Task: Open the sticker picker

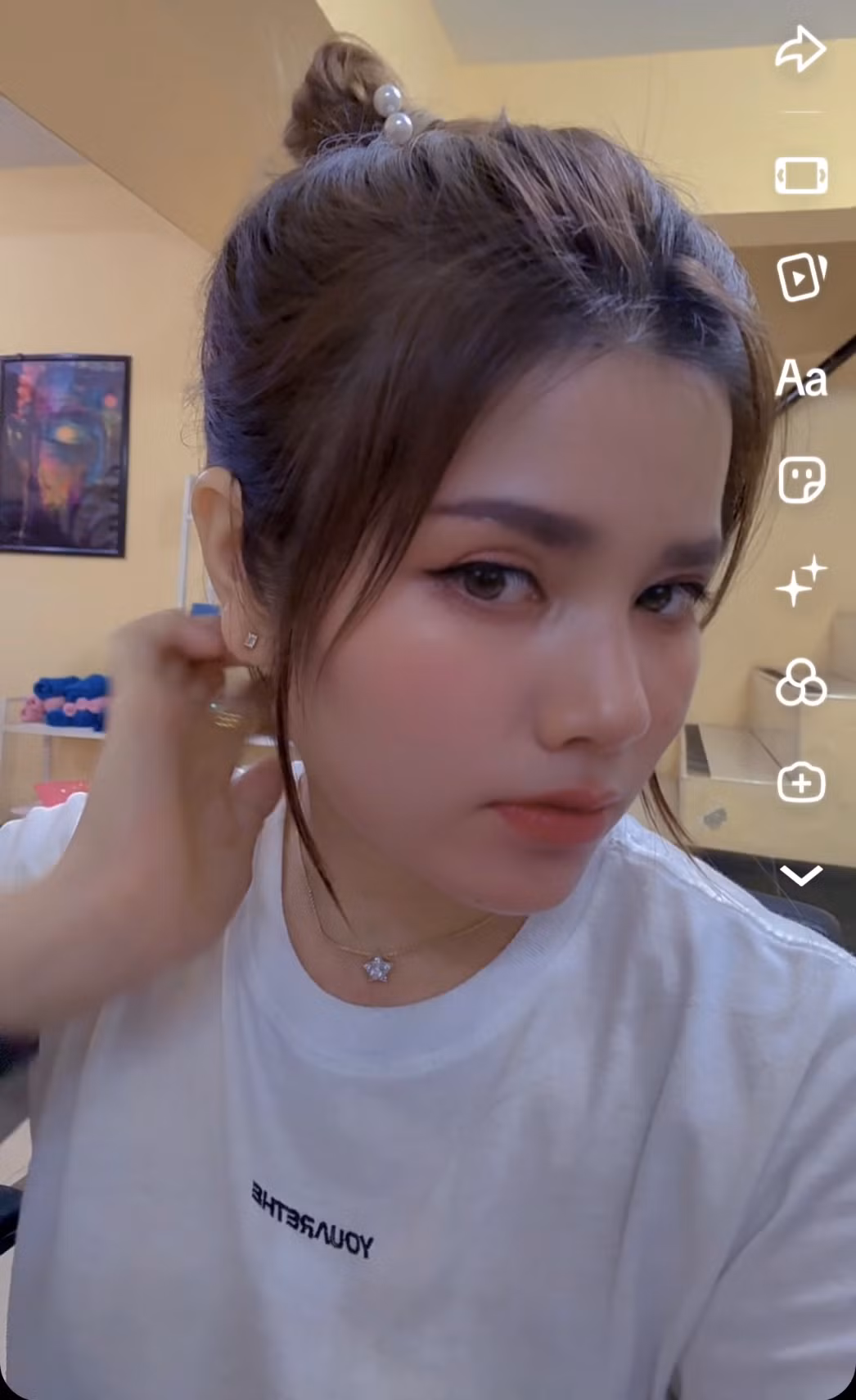Action: 801,480
